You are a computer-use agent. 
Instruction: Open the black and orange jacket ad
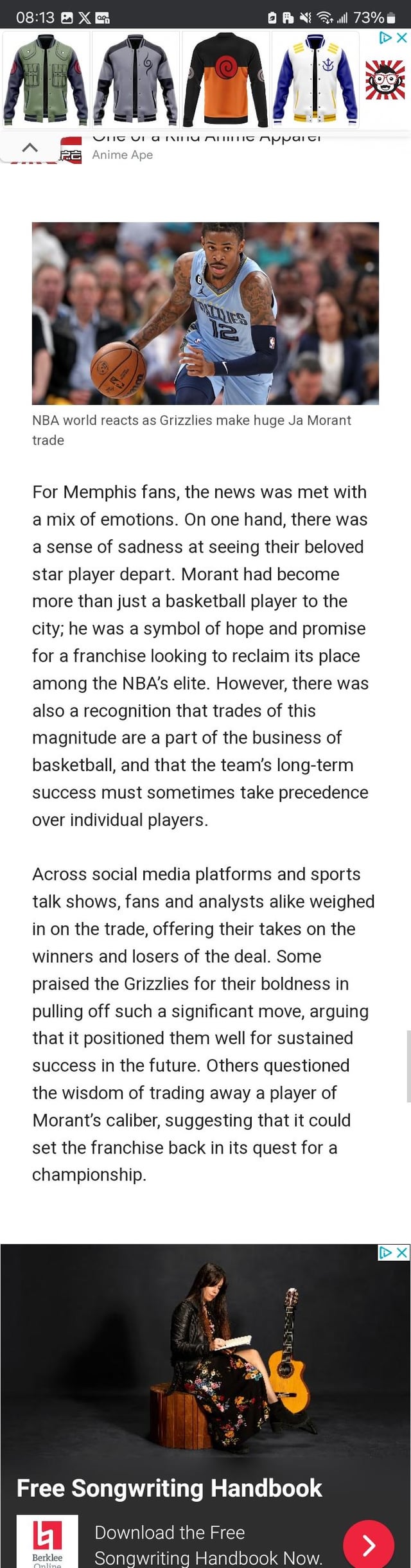[x=225, y=80]
